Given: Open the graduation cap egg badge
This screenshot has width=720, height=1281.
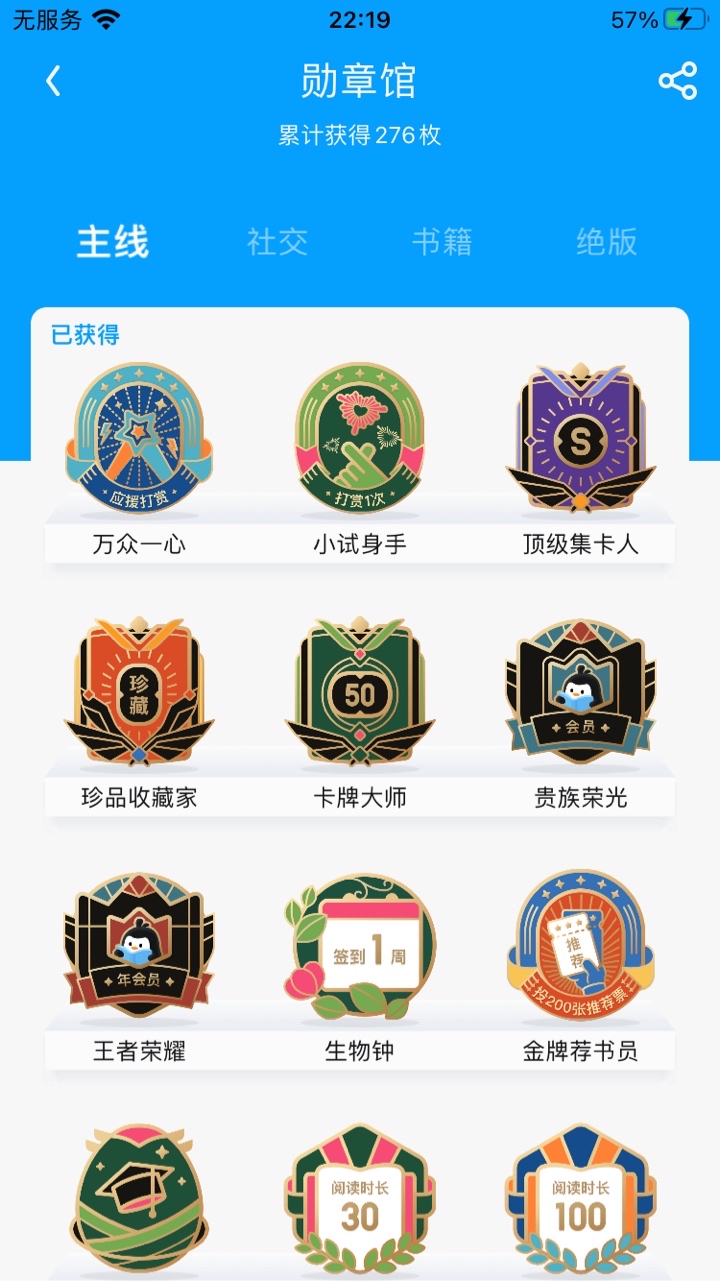Looking at the screenshot, I should (x=138, y=1200).
